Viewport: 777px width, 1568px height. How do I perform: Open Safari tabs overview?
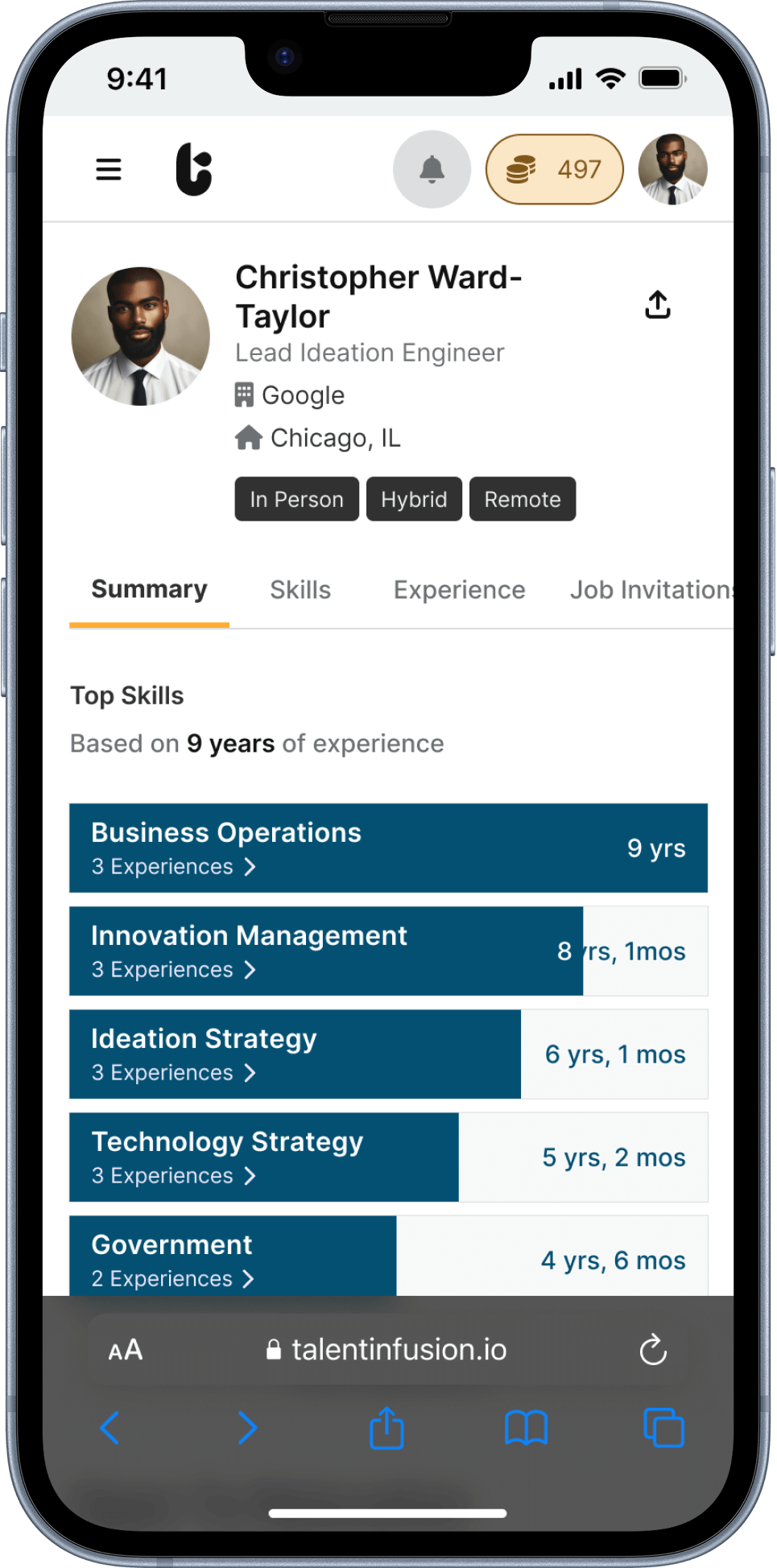point(663,1429)
